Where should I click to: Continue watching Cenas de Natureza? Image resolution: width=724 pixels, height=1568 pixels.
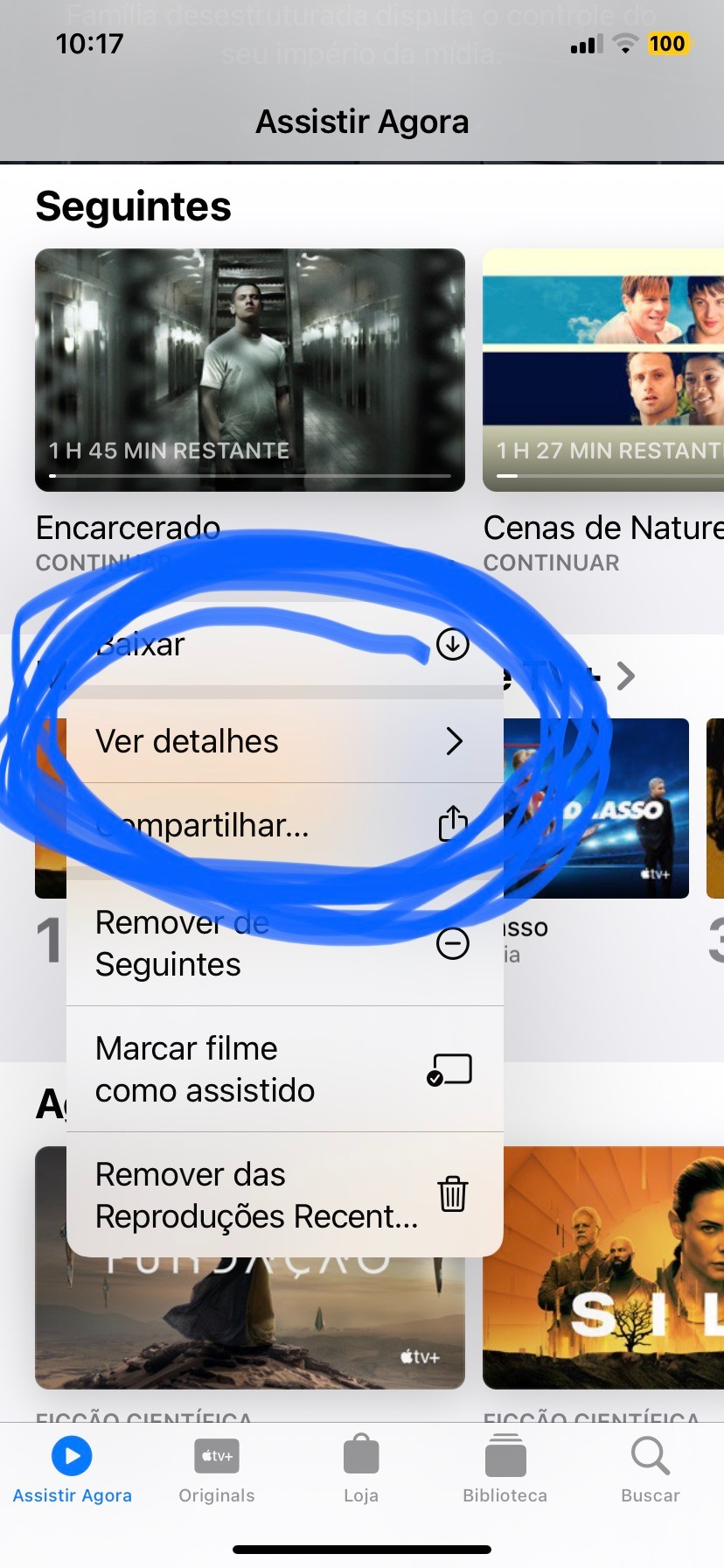tap(603, 370)
